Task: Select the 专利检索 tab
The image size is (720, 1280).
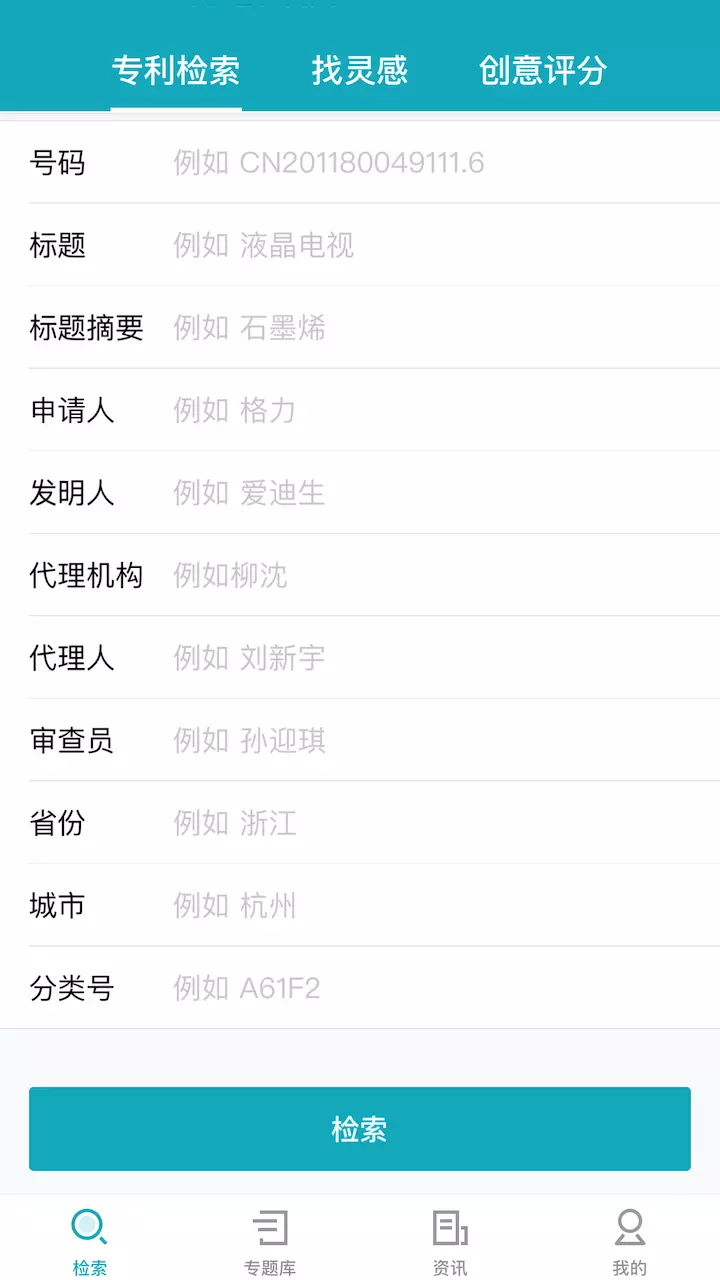Action: point(176,70)
